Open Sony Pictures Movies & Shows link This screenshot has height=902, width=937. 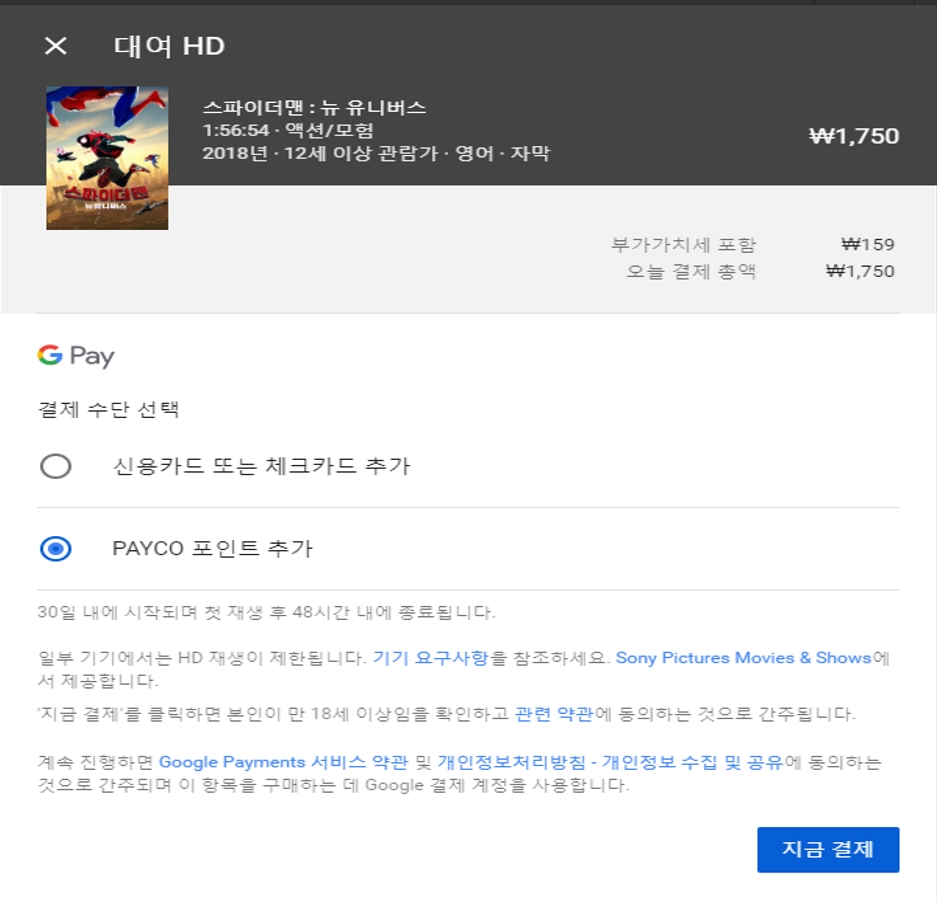coord(743,658)
